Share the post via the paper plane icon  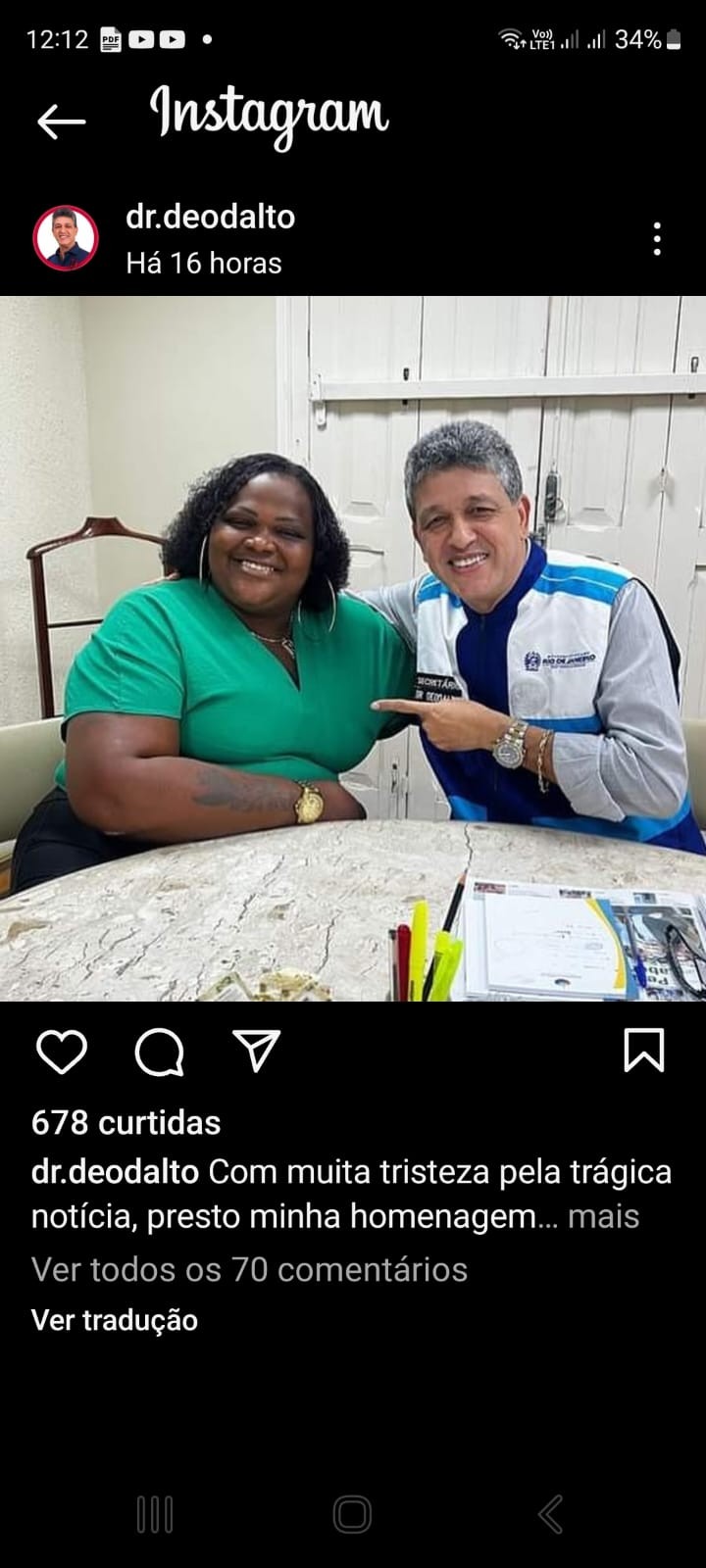(257, 1051)
